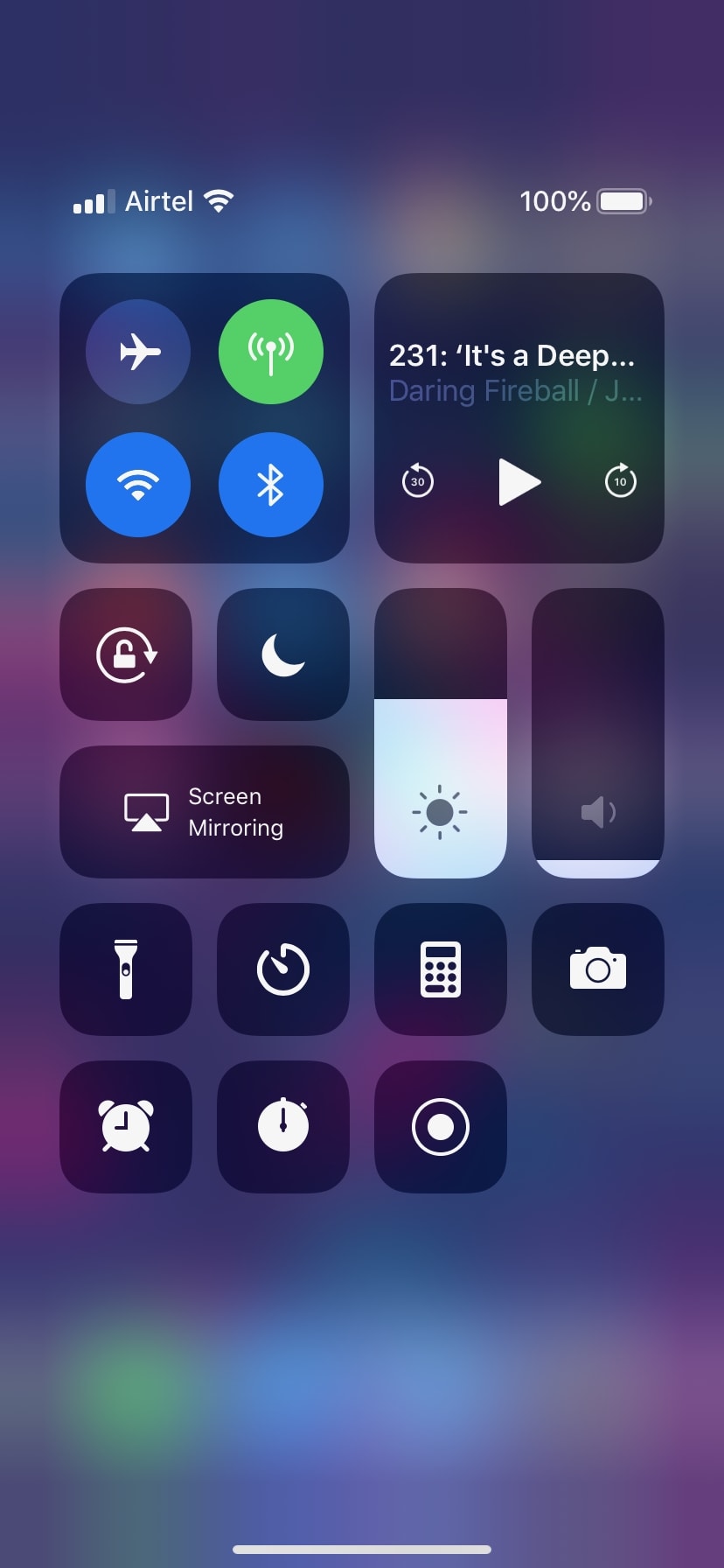This screenshot has height=1568, width=724.
Task: Open the camera
Action: coord(598,969)
